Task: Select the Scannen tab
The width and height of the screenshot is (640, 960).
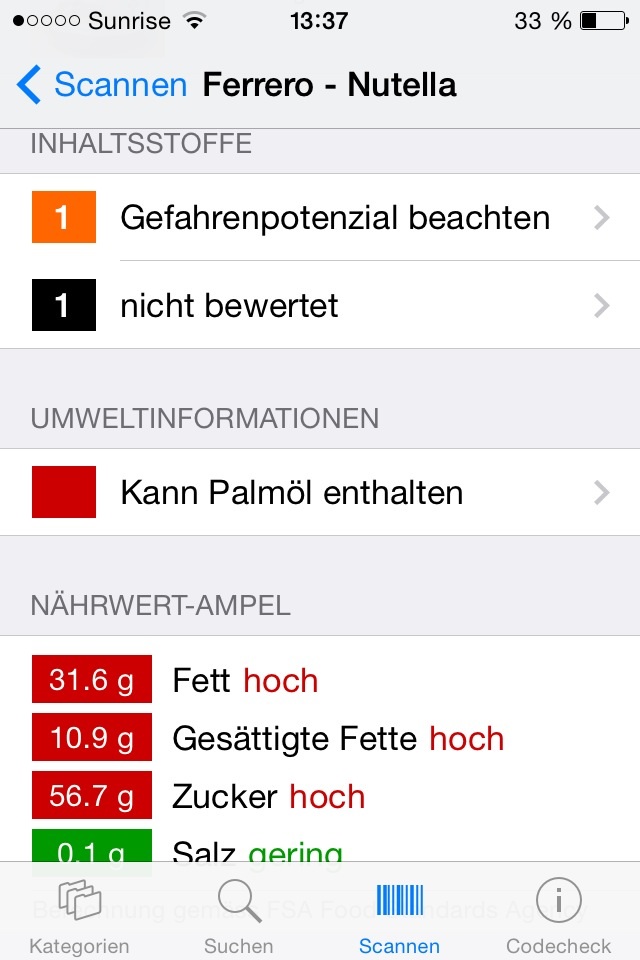Action: pyautogui.click(x=399, y=915)
